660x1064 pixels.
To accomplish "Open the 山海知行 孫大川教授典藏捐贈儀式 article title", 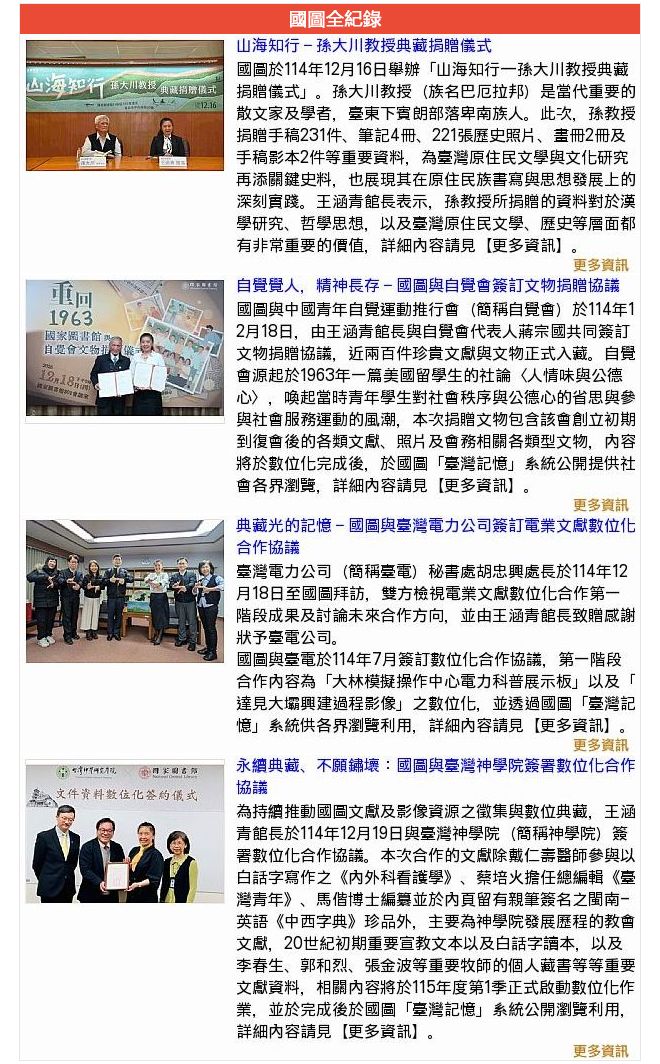I will click(x=363, y=46).
